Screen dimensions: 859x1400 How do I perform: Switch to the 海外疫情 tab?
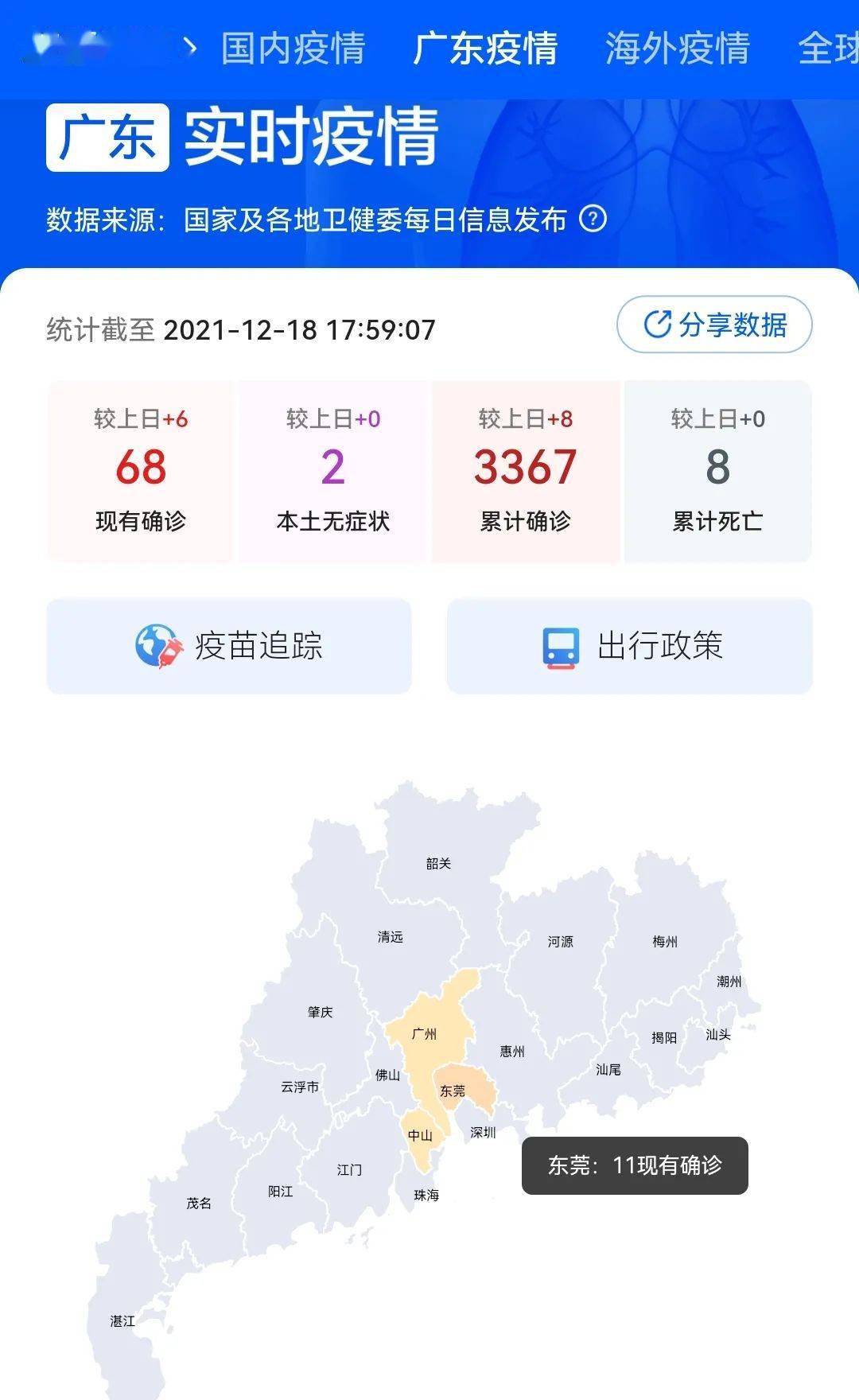677,49
